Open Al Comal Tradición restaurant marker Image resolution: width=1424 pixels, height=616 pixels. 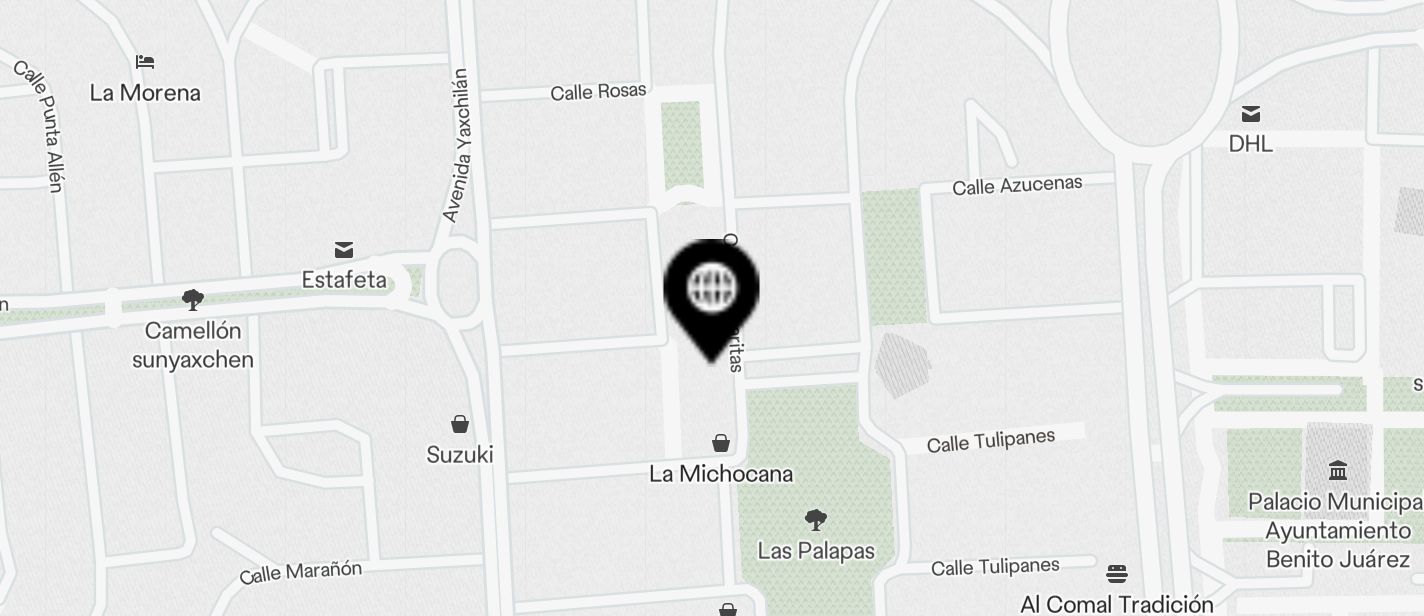(1117, 574)
